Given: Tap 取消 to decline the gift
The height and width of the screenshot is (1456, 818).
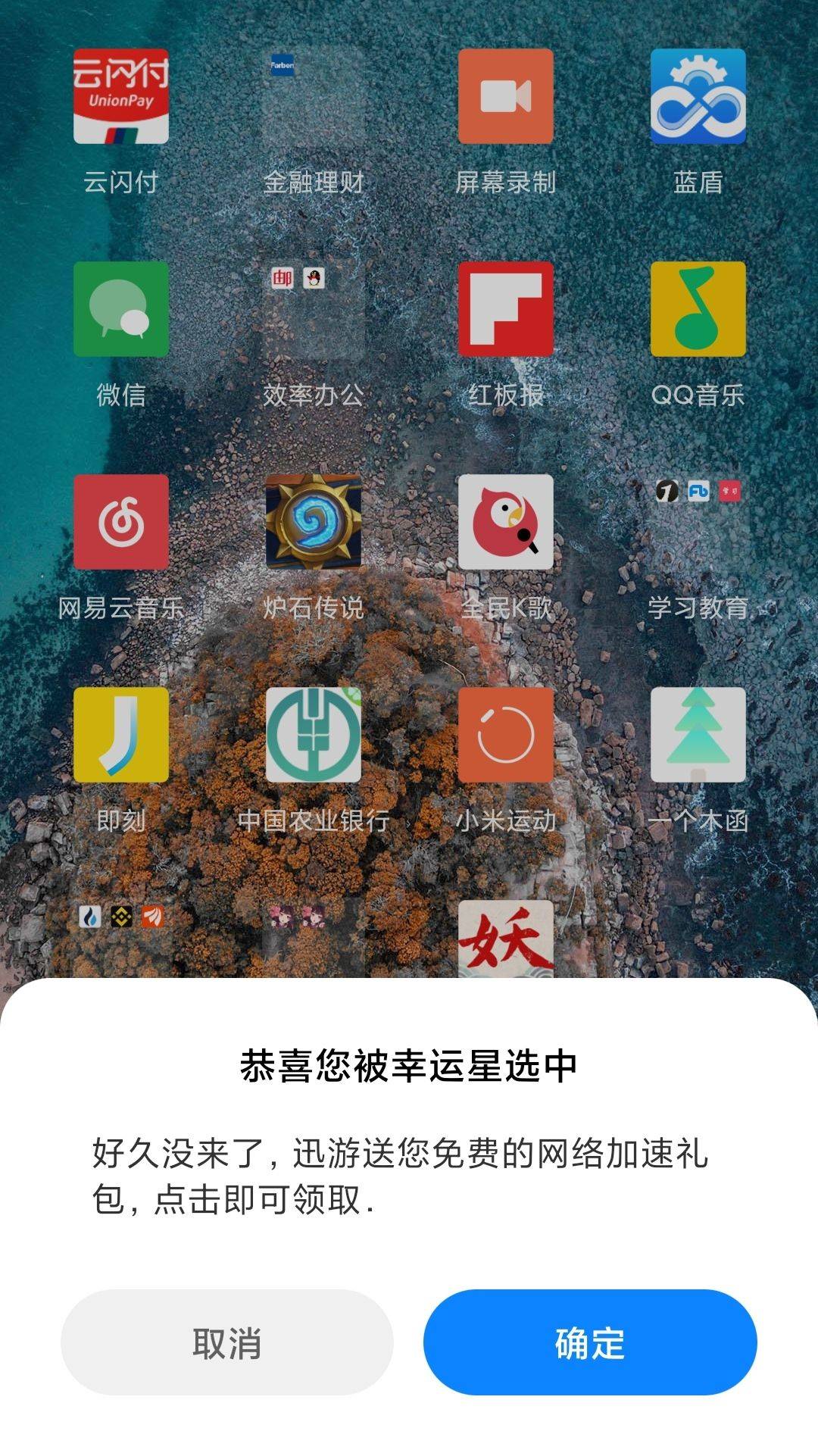Looking at the screenshot, I should [x=226, y=1342].
